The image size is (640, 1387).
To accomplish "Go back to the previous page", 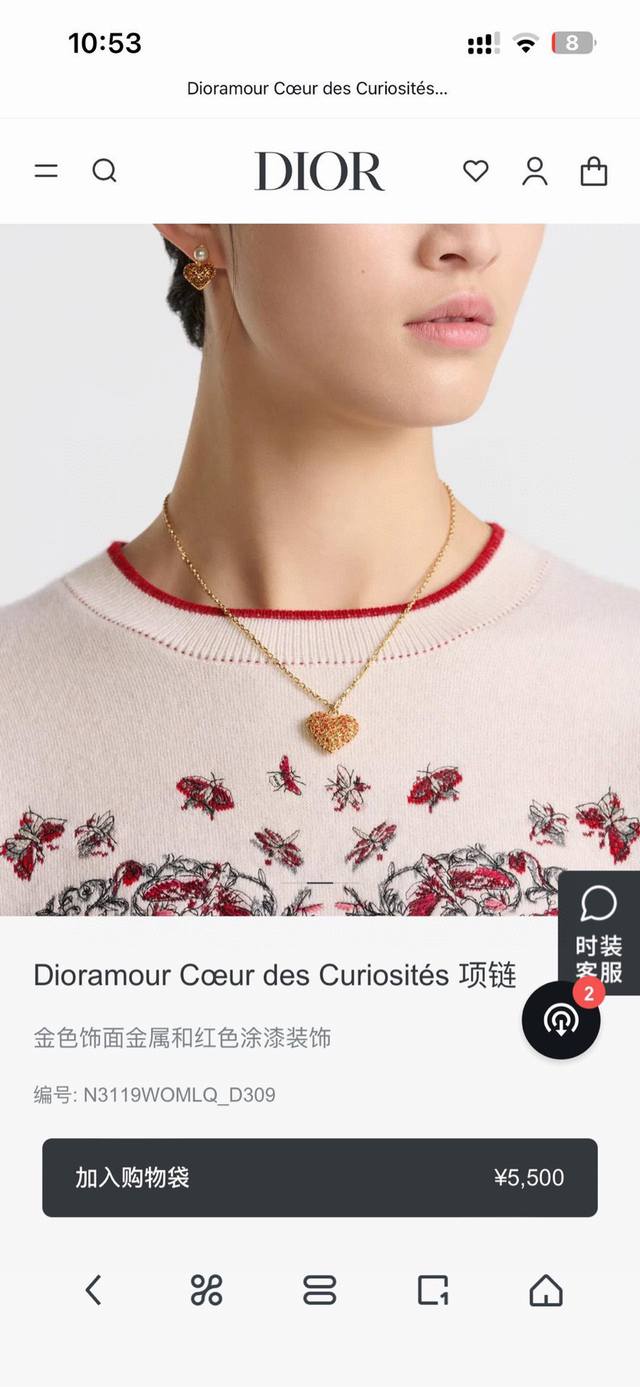I will pos(93,1290).
